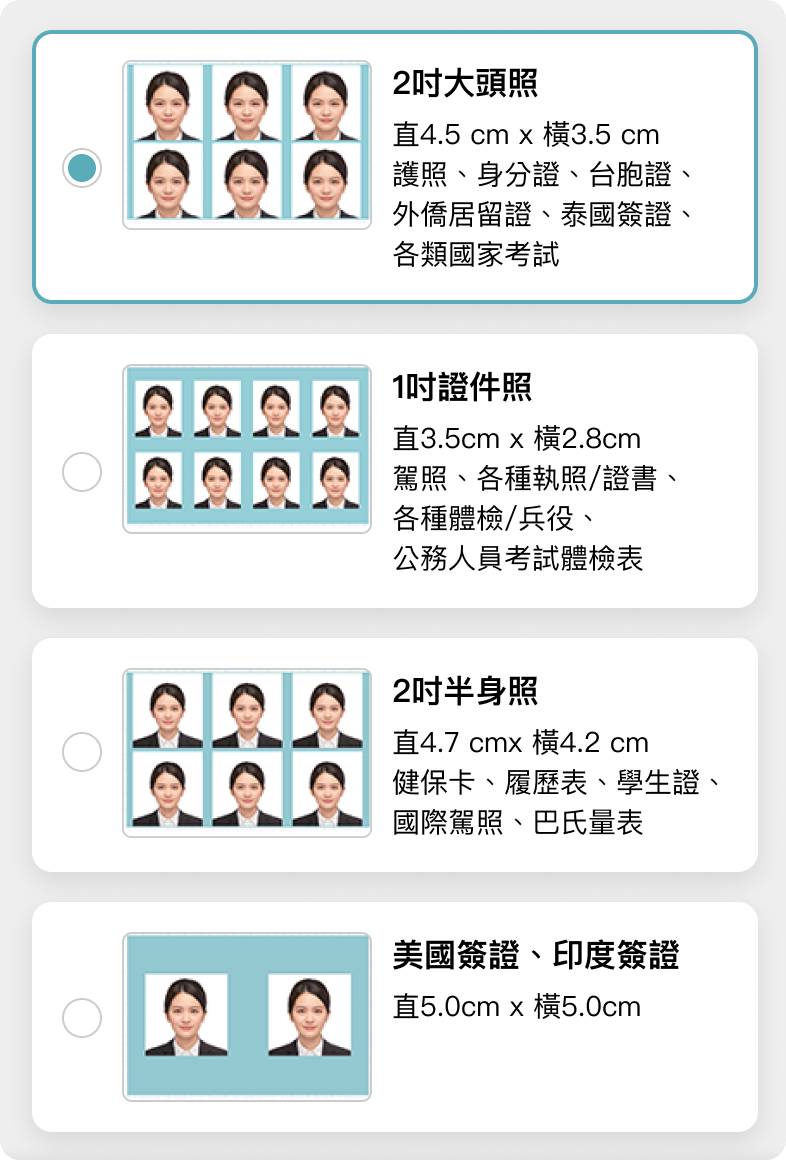Choose the 1吋證件照 option
Screen dimensions: 786x1160
[82, 471]
